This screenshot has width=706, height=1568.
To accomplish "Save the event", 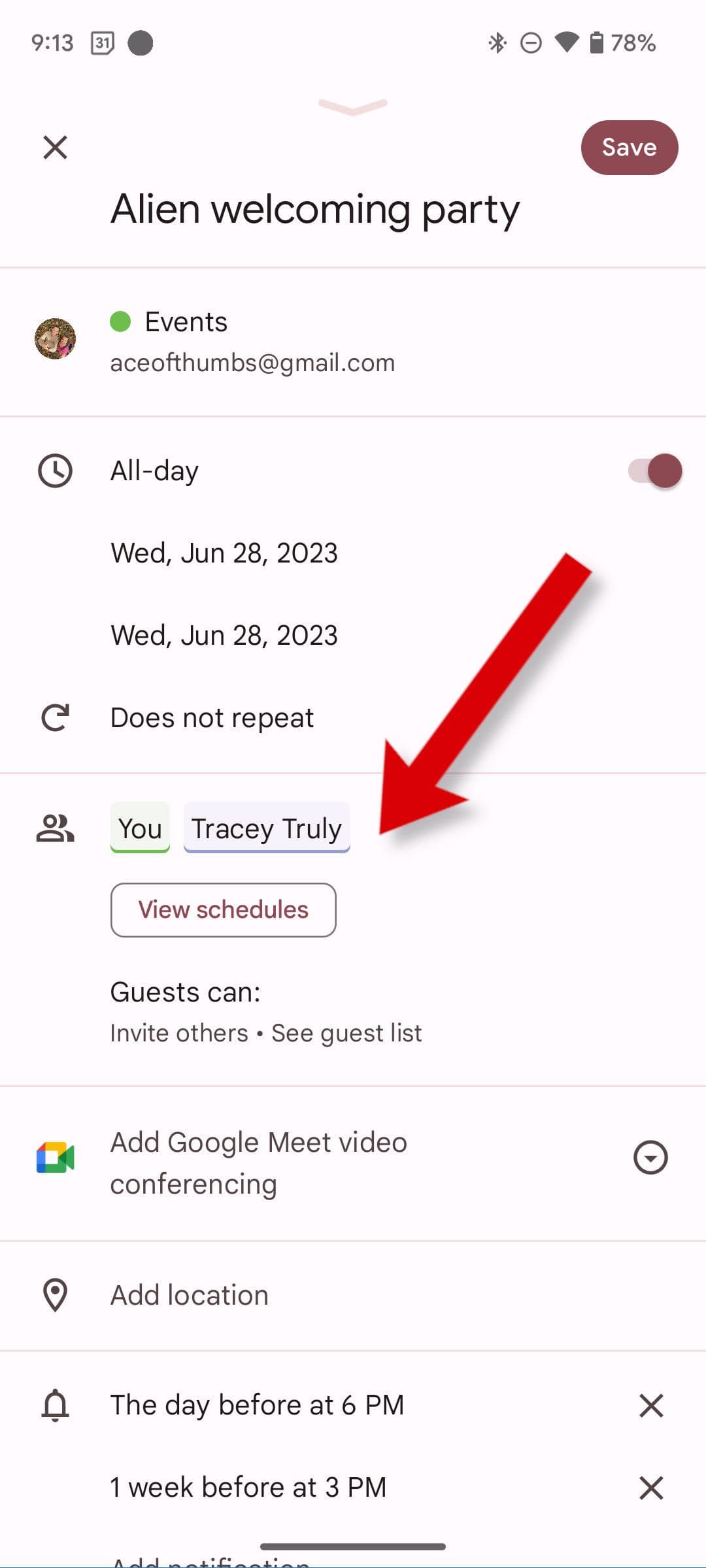I will (629, 148).
